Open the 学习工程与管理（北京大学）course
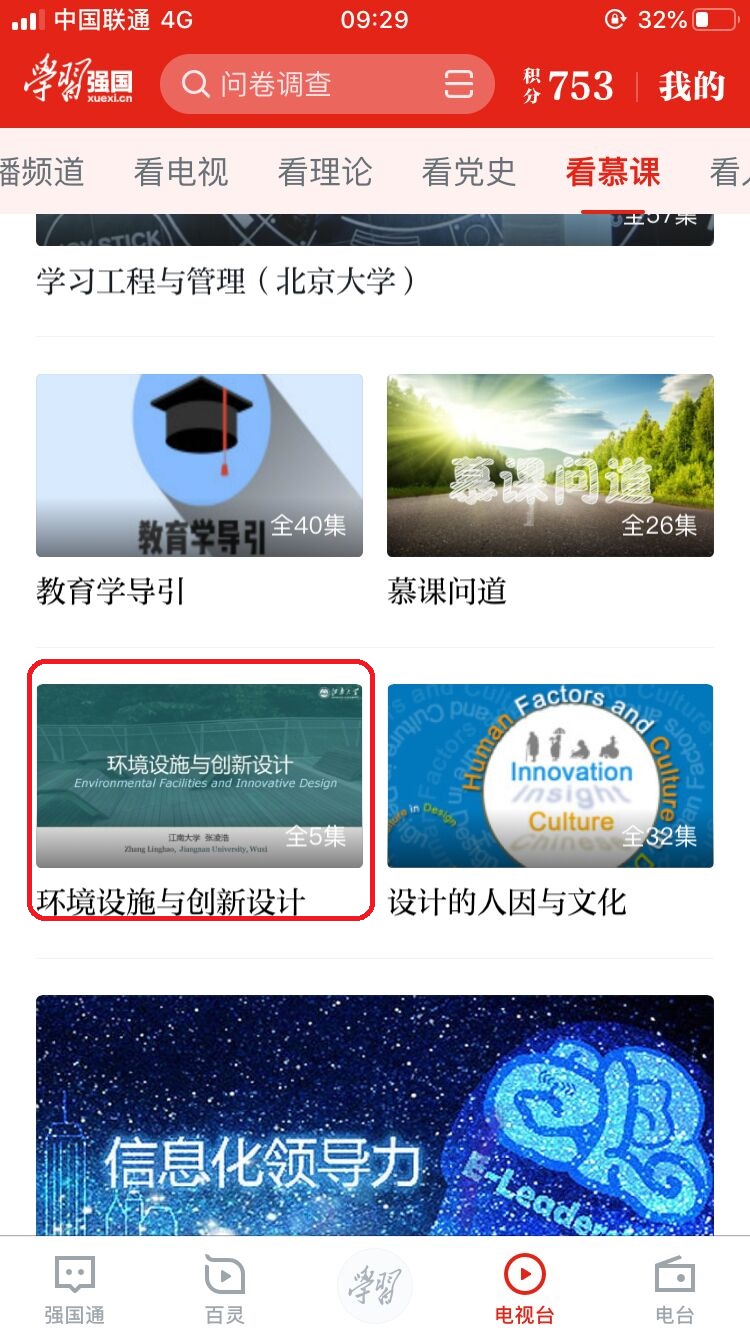This screenshot has height=1334, width=750. (226, 281)
